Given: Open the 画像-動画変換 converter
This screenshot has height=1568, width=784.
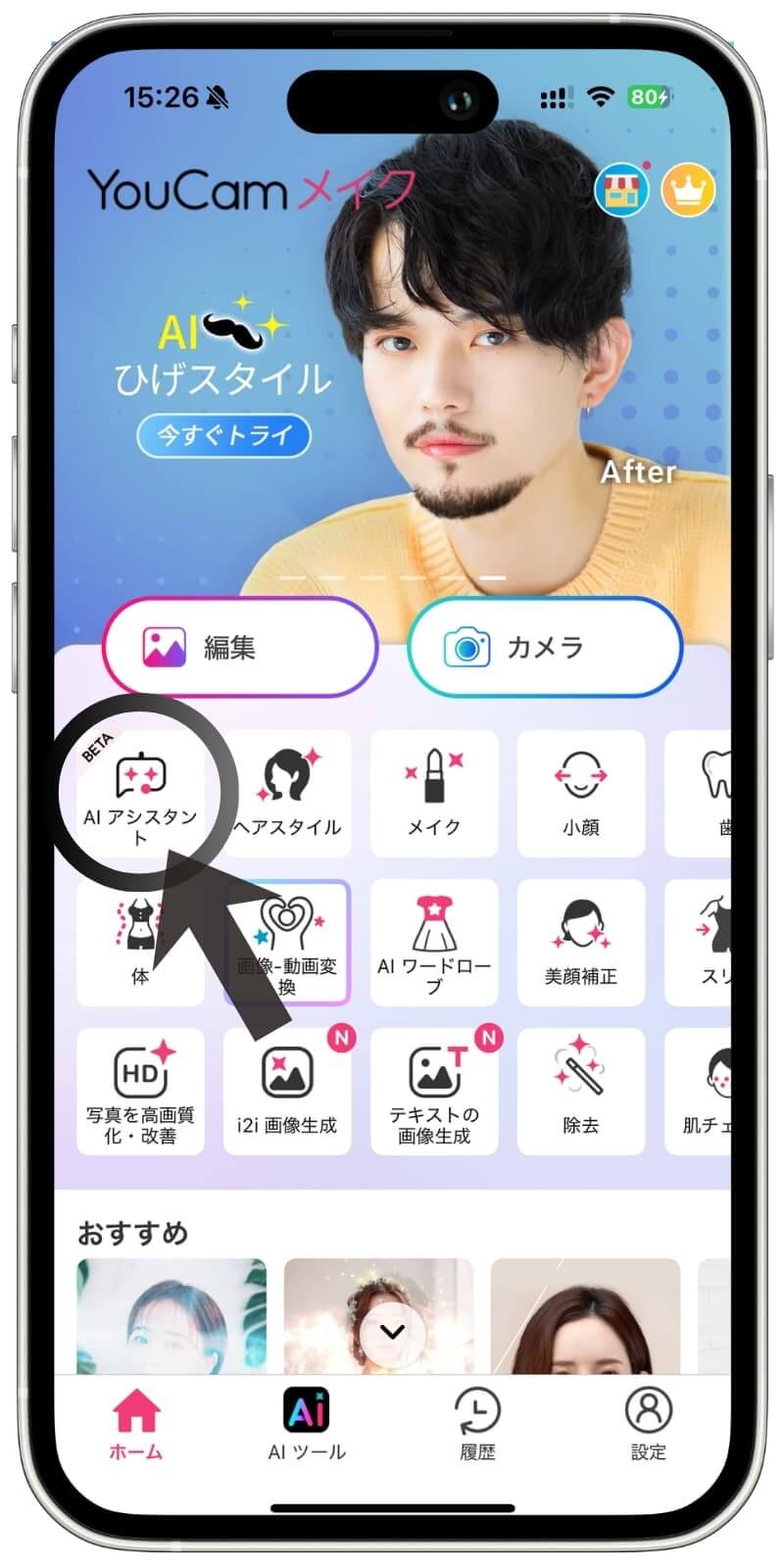Looking at the screenshot, I should click(287, 941).
